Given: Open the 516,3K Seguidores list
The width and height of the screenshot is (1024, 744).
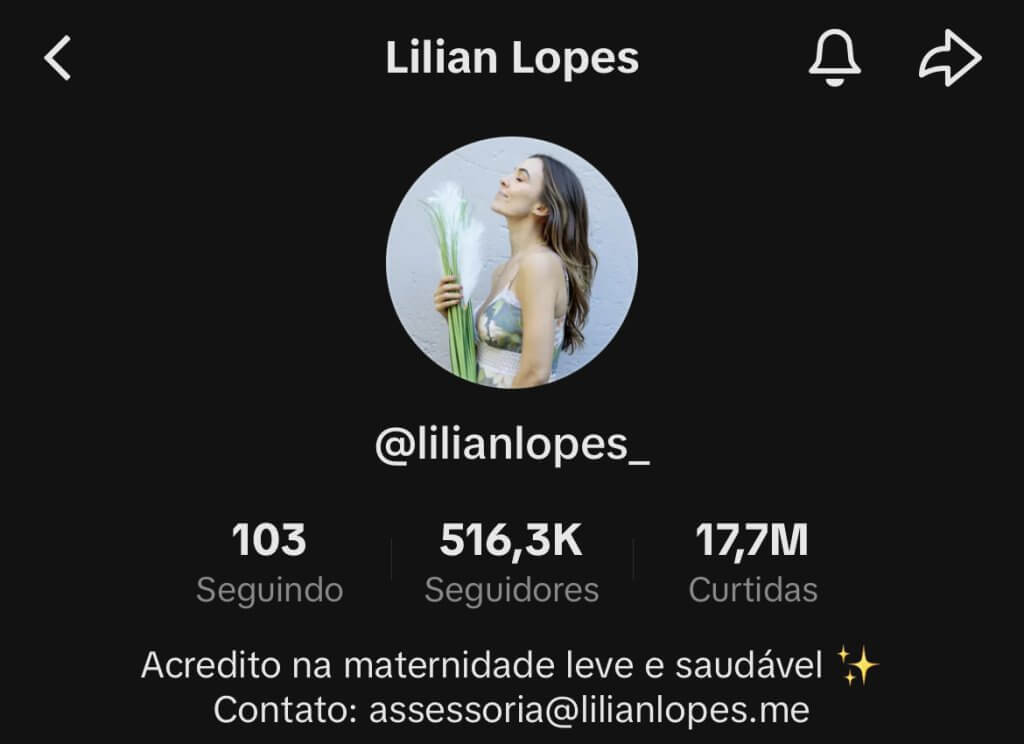Looking at the screenshot, I should point(511,563).
